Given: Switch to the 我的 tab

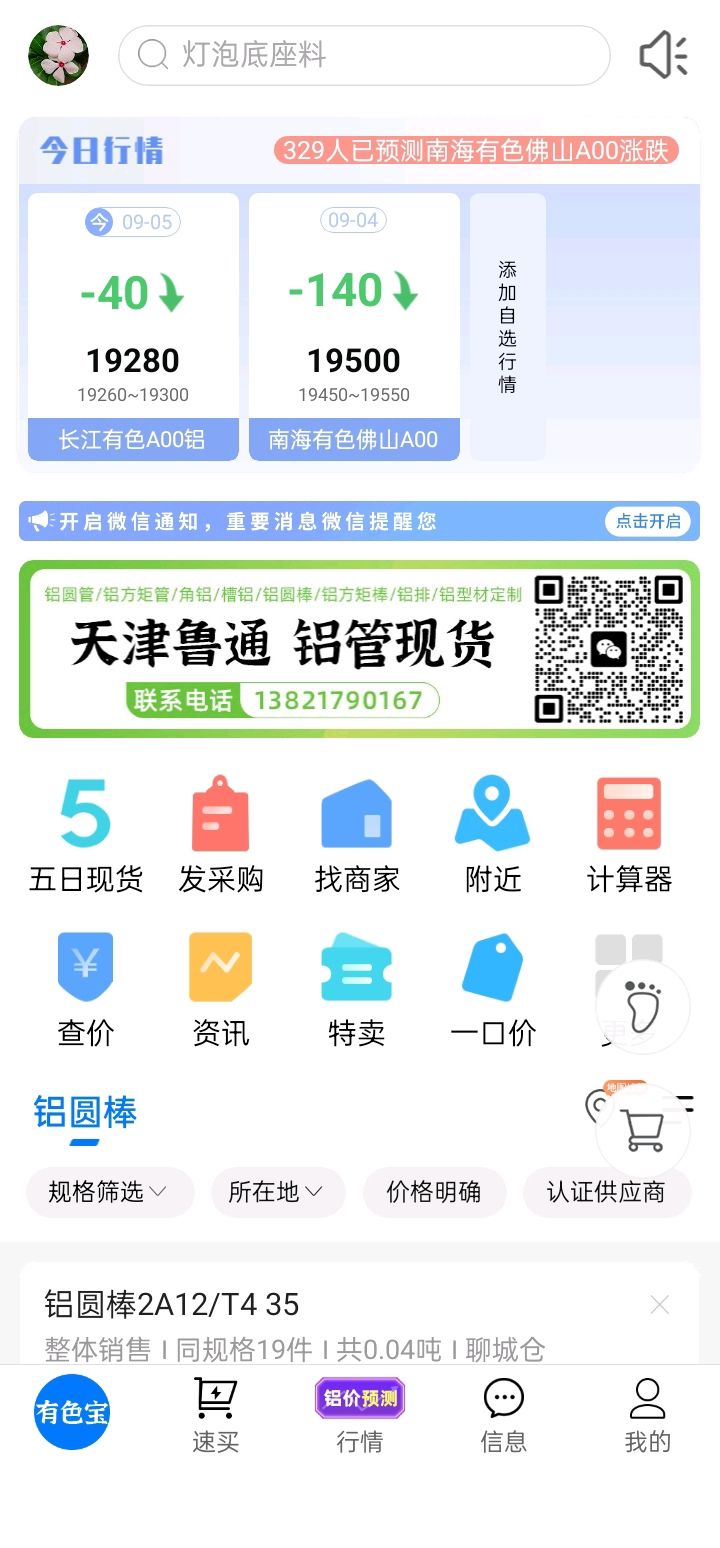Looking at the screenshot, I should tap(647, 1414).
